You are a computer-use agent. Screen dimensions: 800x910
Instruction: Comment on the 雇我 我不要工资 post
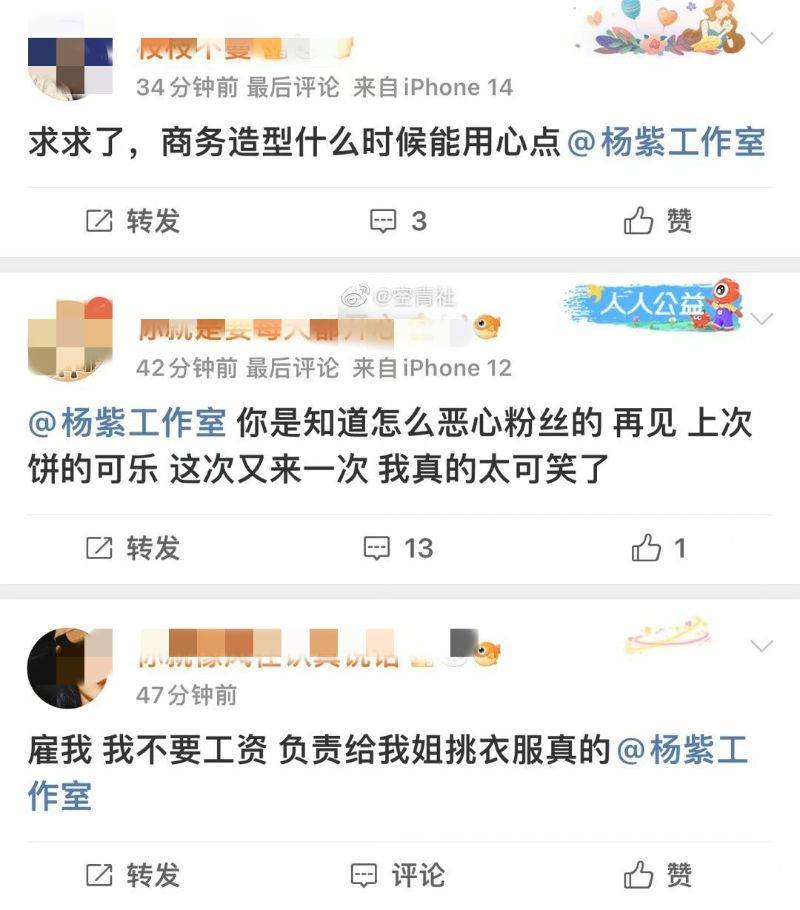tap(398, 876)
